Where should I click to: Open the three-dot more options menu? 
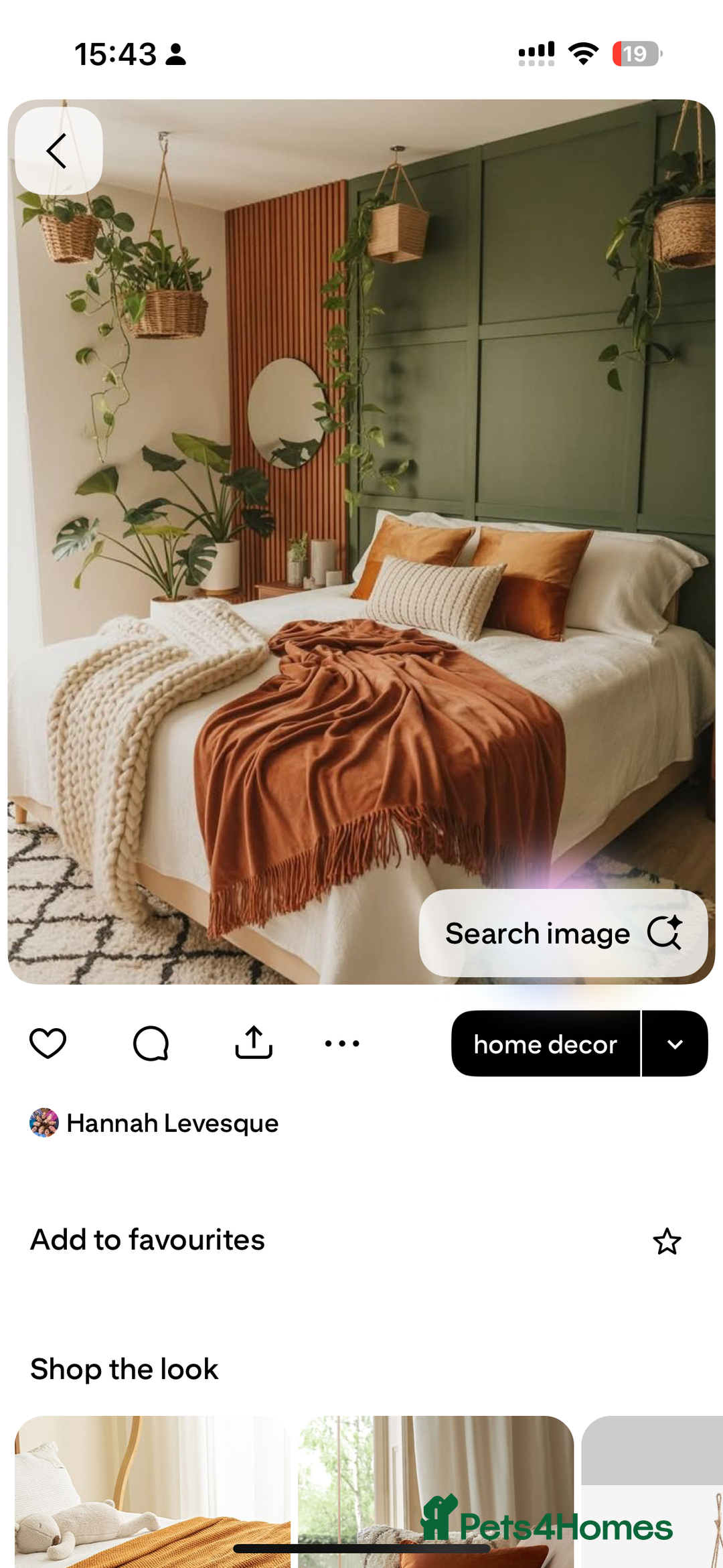[342, 1043]
